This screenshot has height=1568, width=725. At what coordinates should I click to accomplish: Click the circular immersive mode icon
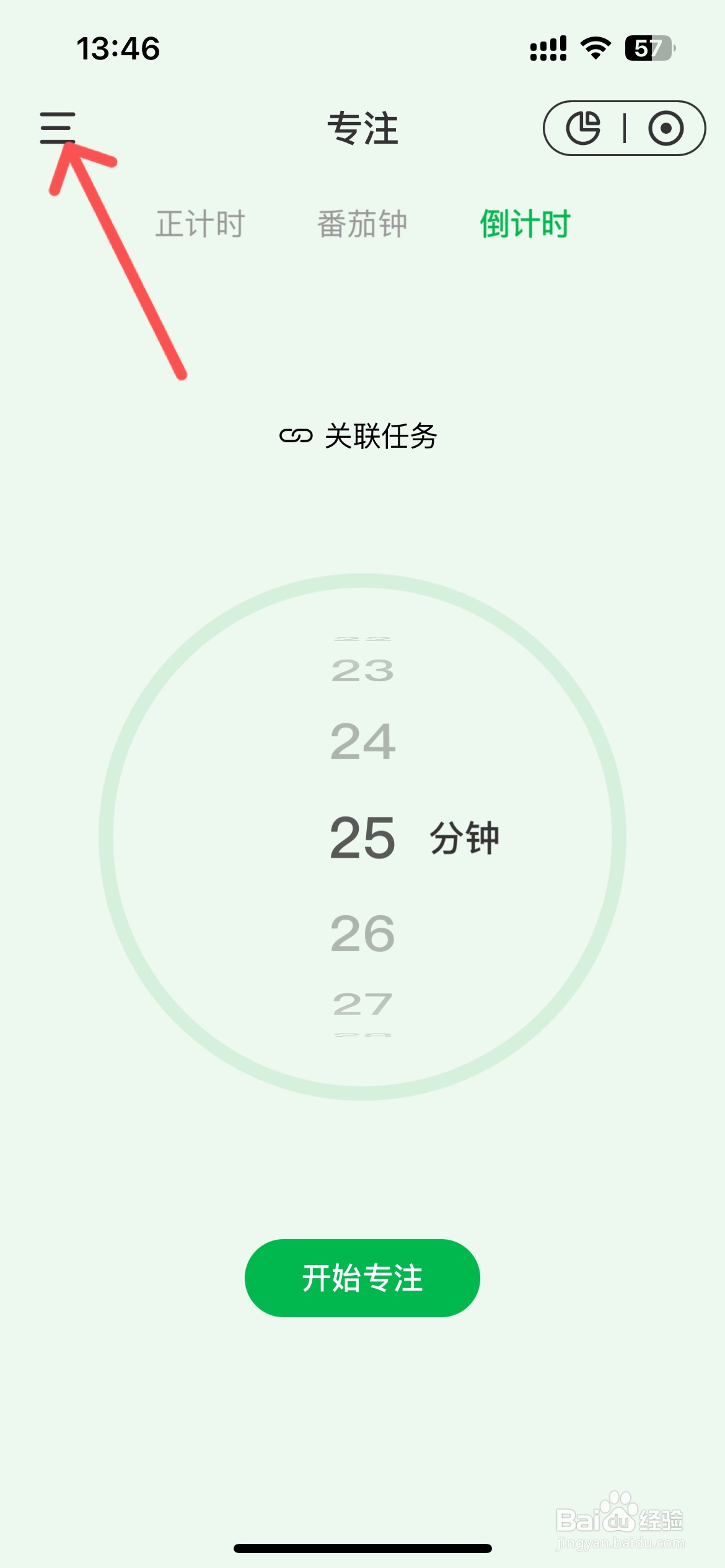(666, 128)
